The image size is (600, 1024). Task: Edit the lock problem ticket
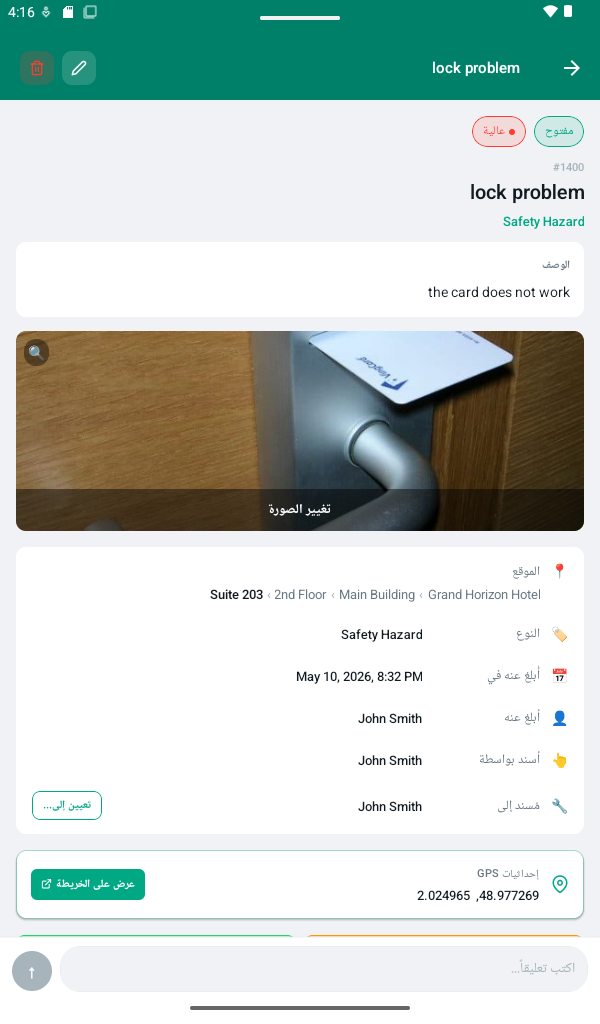[79, 68]
